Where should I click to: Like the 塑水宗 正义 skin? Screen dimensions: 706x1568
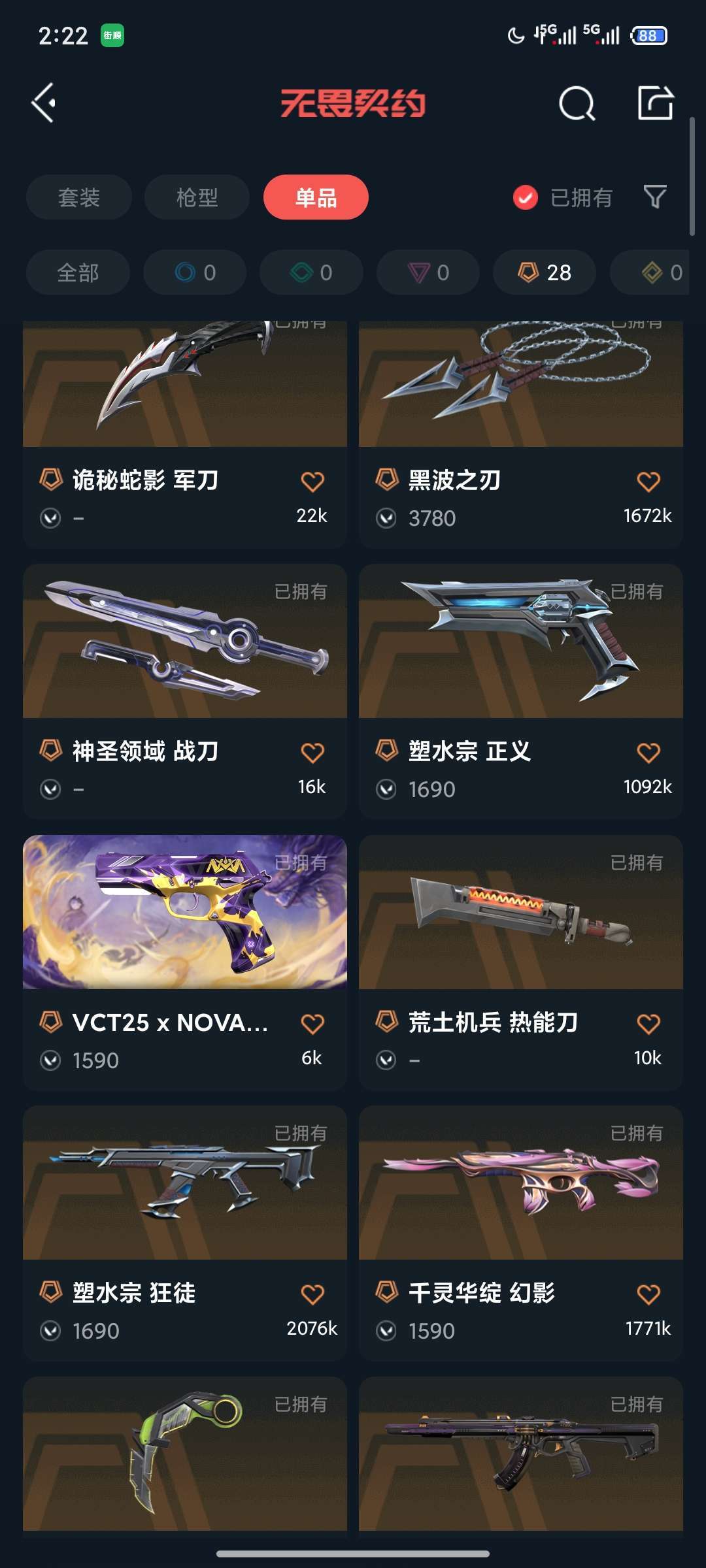point(648,753)
